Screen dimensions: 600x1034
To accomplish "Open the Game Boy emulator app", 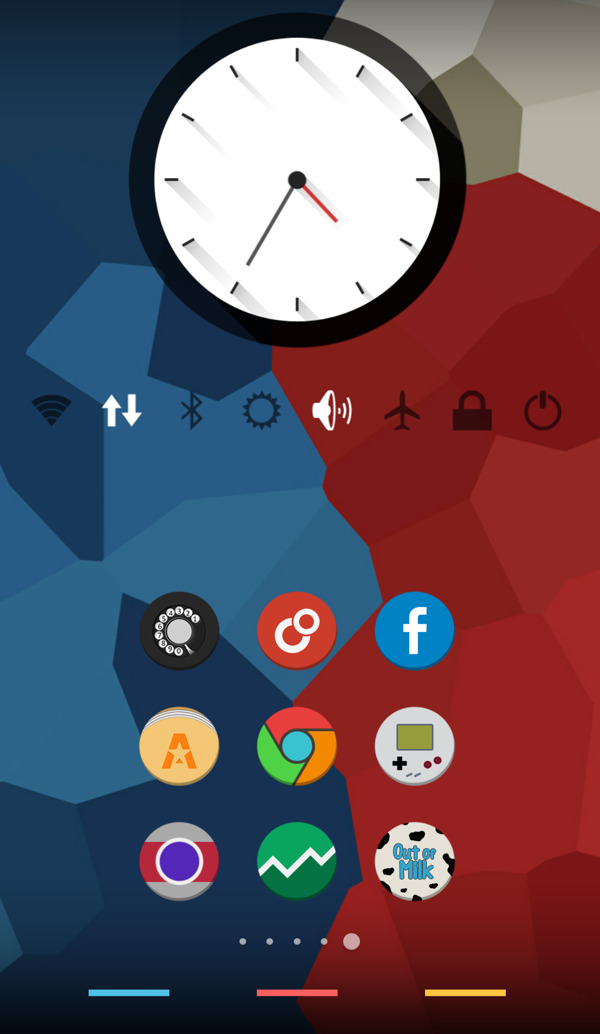I will tap(415, 746).
